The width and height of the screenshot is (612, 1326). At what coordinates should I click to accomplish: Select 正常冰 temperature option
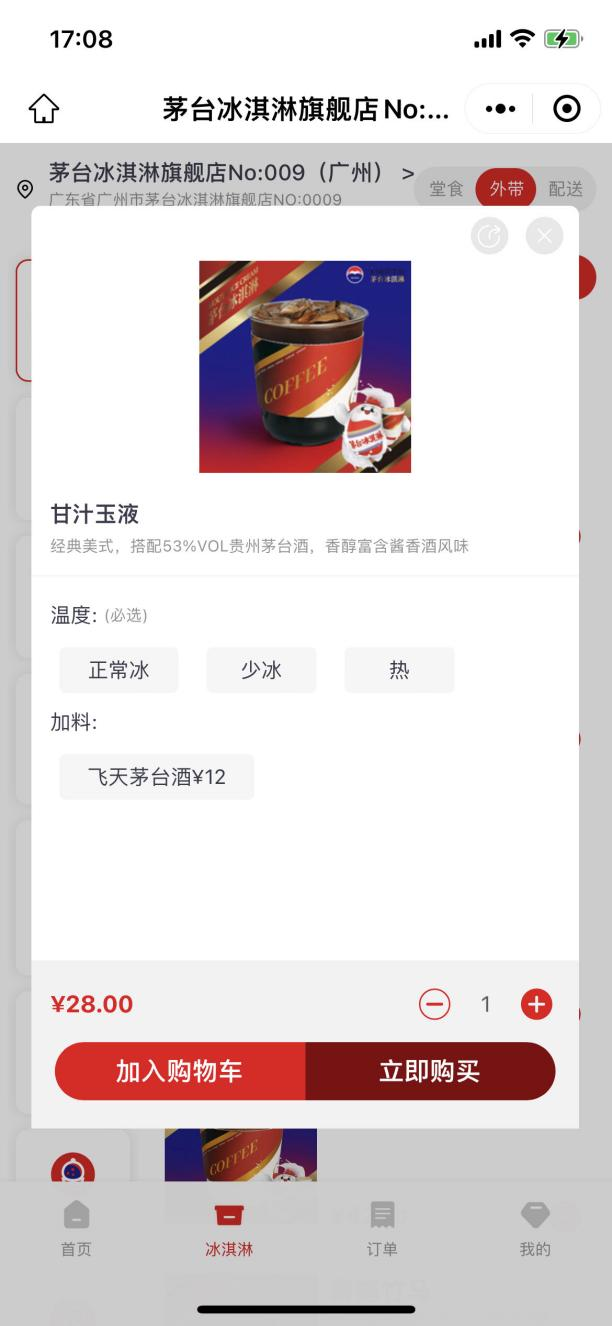[x=119, y=670]
